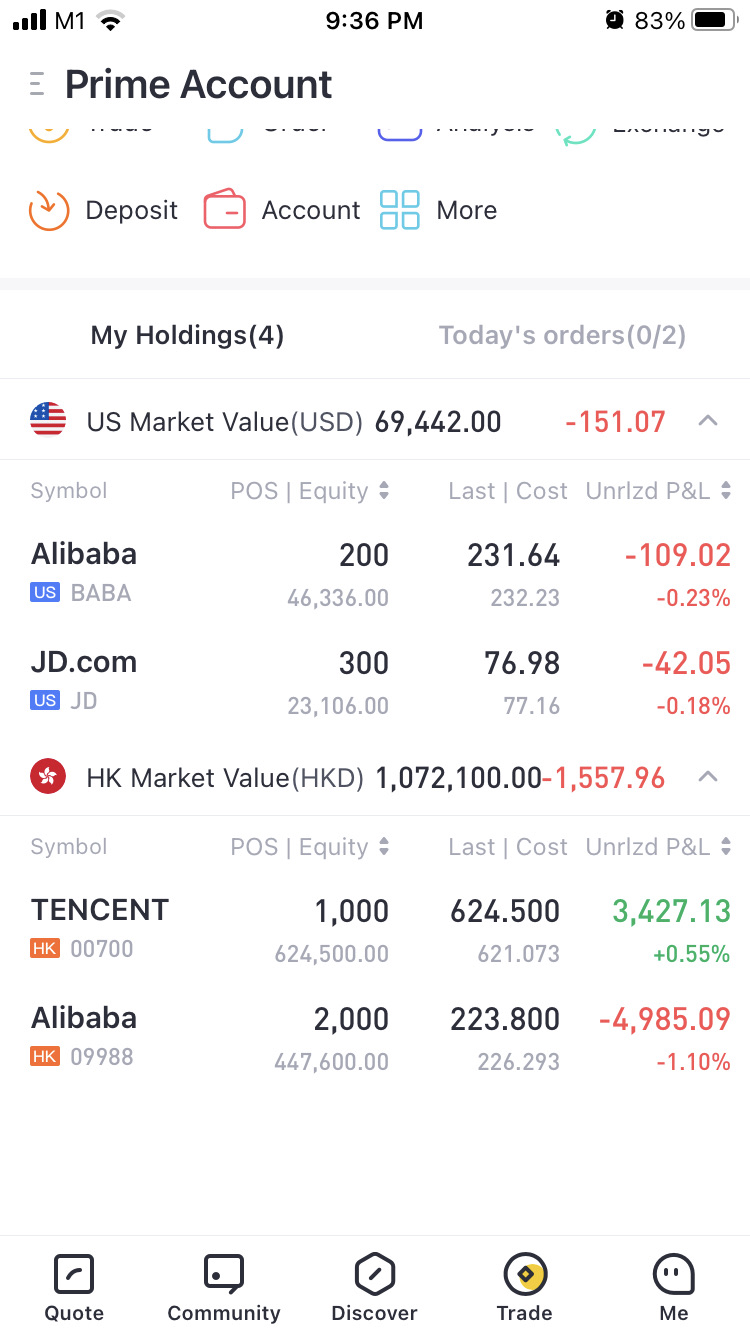Open the Deposit option
This screenshot has width=750, height=1334.
tap(104, 210)
